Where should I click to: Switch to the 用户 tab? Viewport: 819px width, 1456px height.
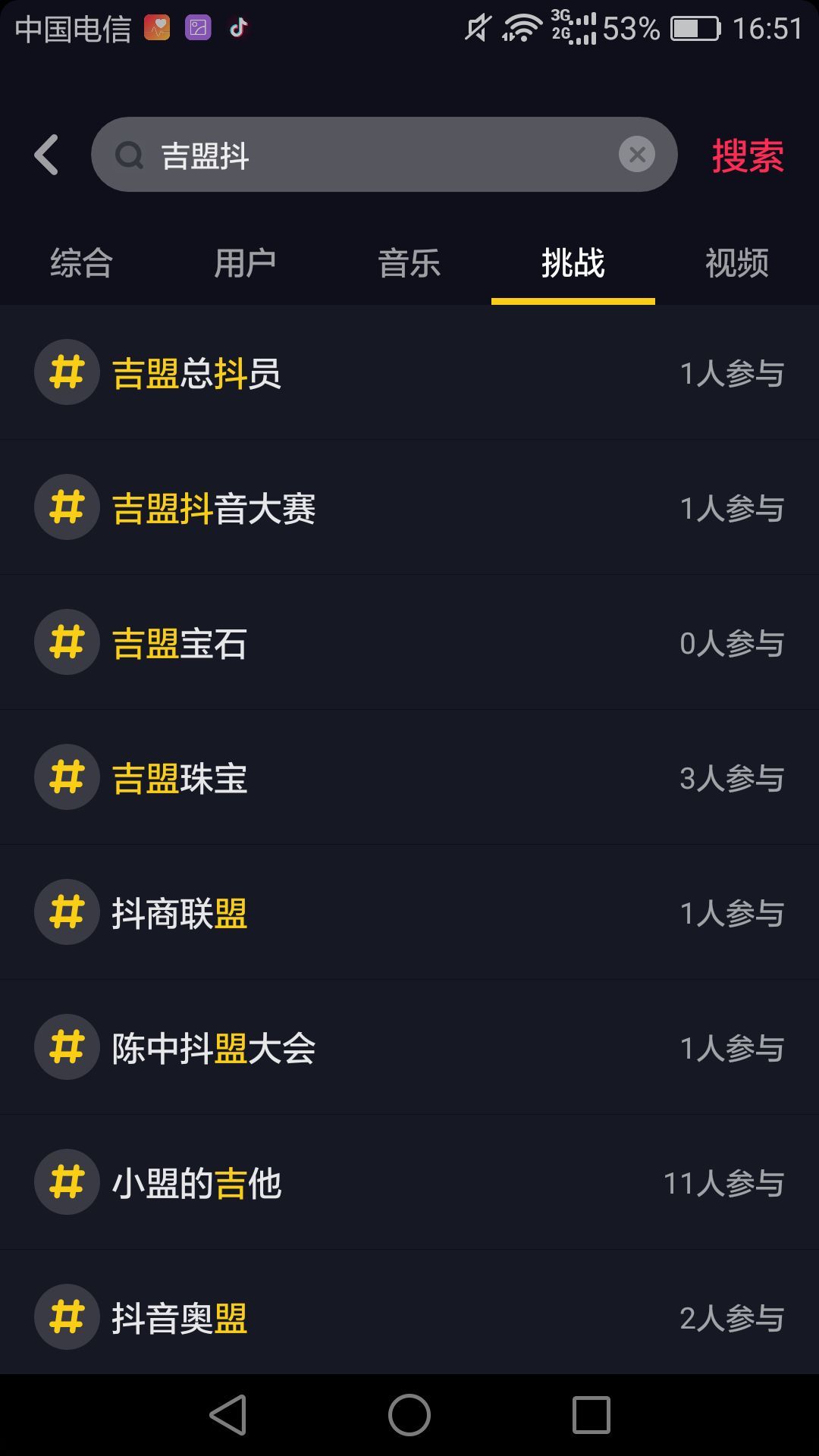tap(245, 263)
